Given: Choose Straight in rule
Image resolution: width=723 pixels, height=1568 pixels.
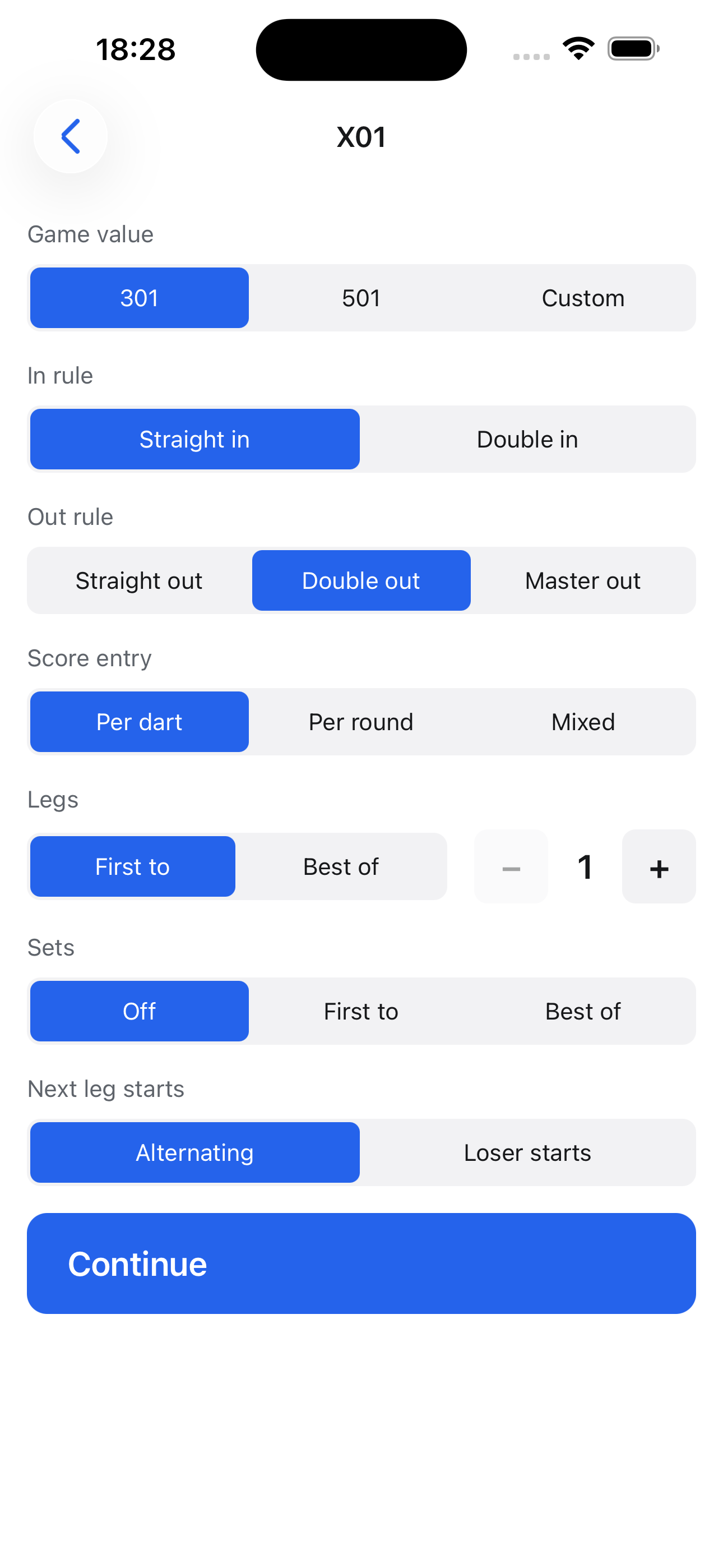Looking at the screenshot, I should pyautogui.click(x=194, y=439).
